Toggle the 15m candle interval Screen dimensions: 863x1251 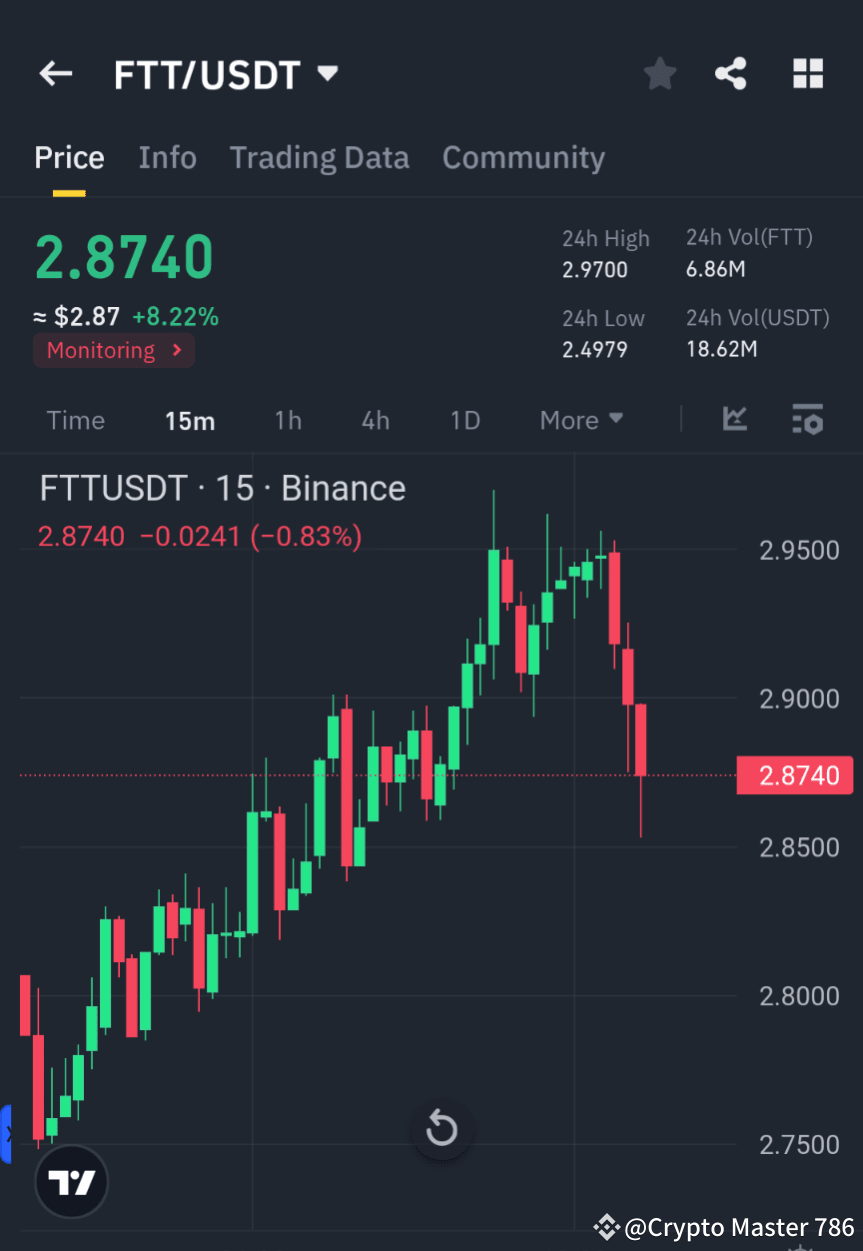190,420
